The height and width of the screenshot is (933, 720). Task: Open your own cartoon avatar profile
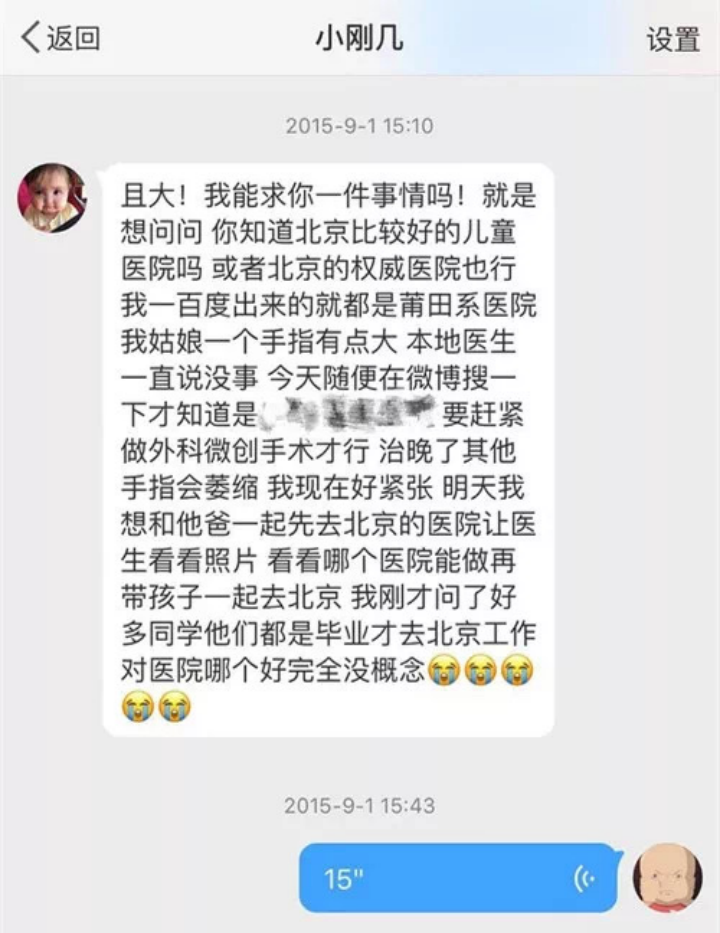668,877
